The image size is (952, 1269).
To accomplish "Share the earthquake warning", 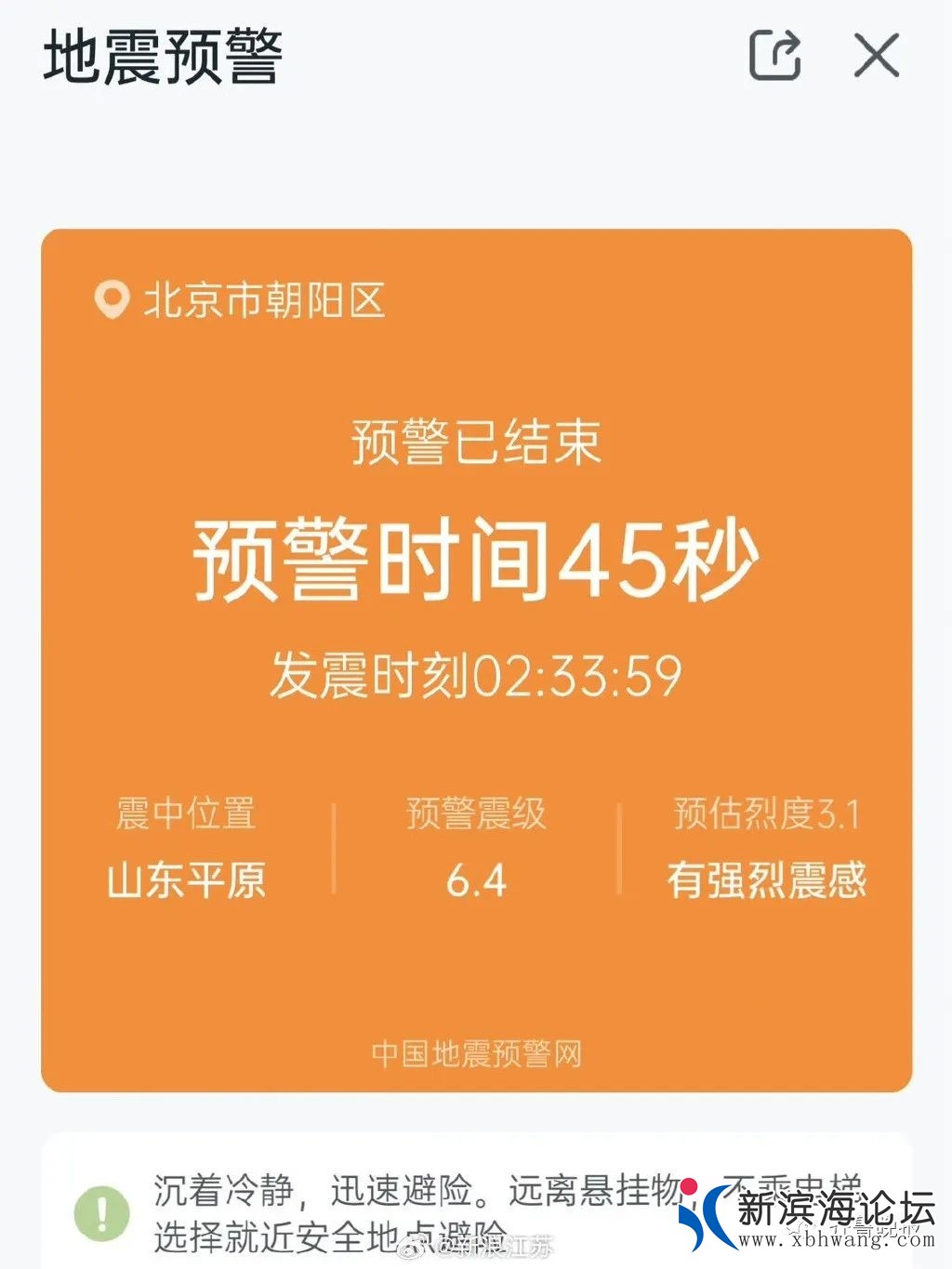I will (774, 56).
